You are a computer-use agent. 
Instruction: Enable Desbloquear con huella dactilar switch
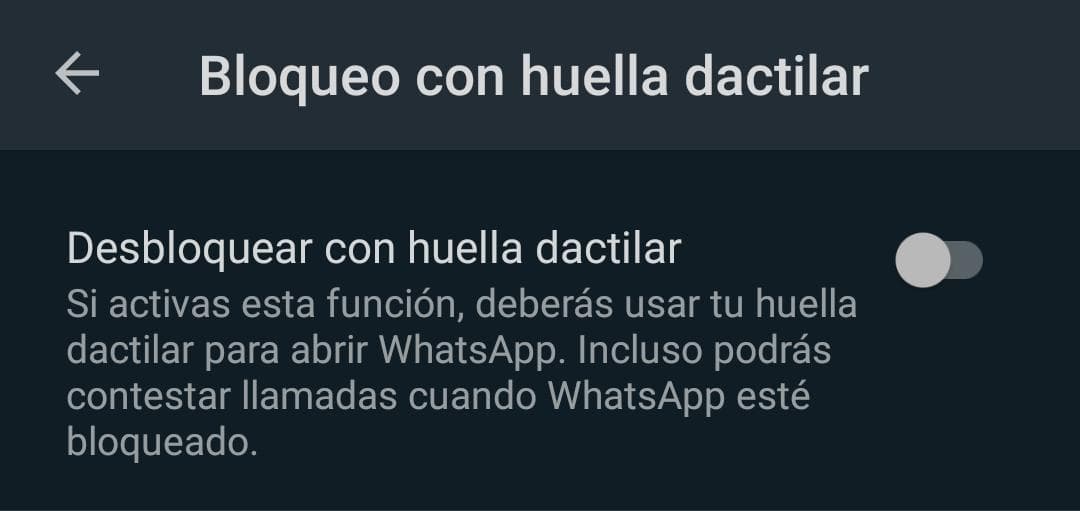pyautogui.click(x=938, y=260)
